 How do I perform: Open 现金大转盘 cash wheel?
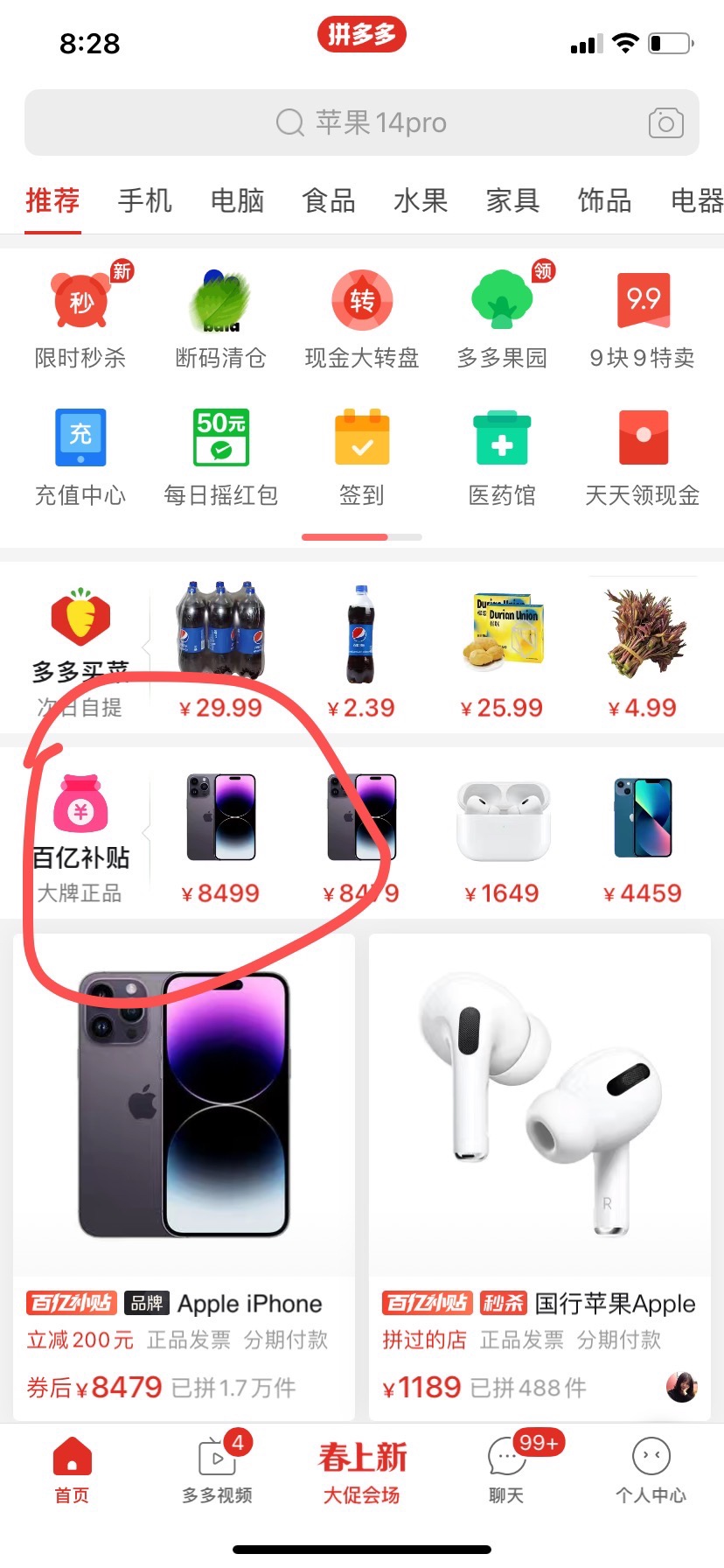pyautogui.click(x=362, y=319)
